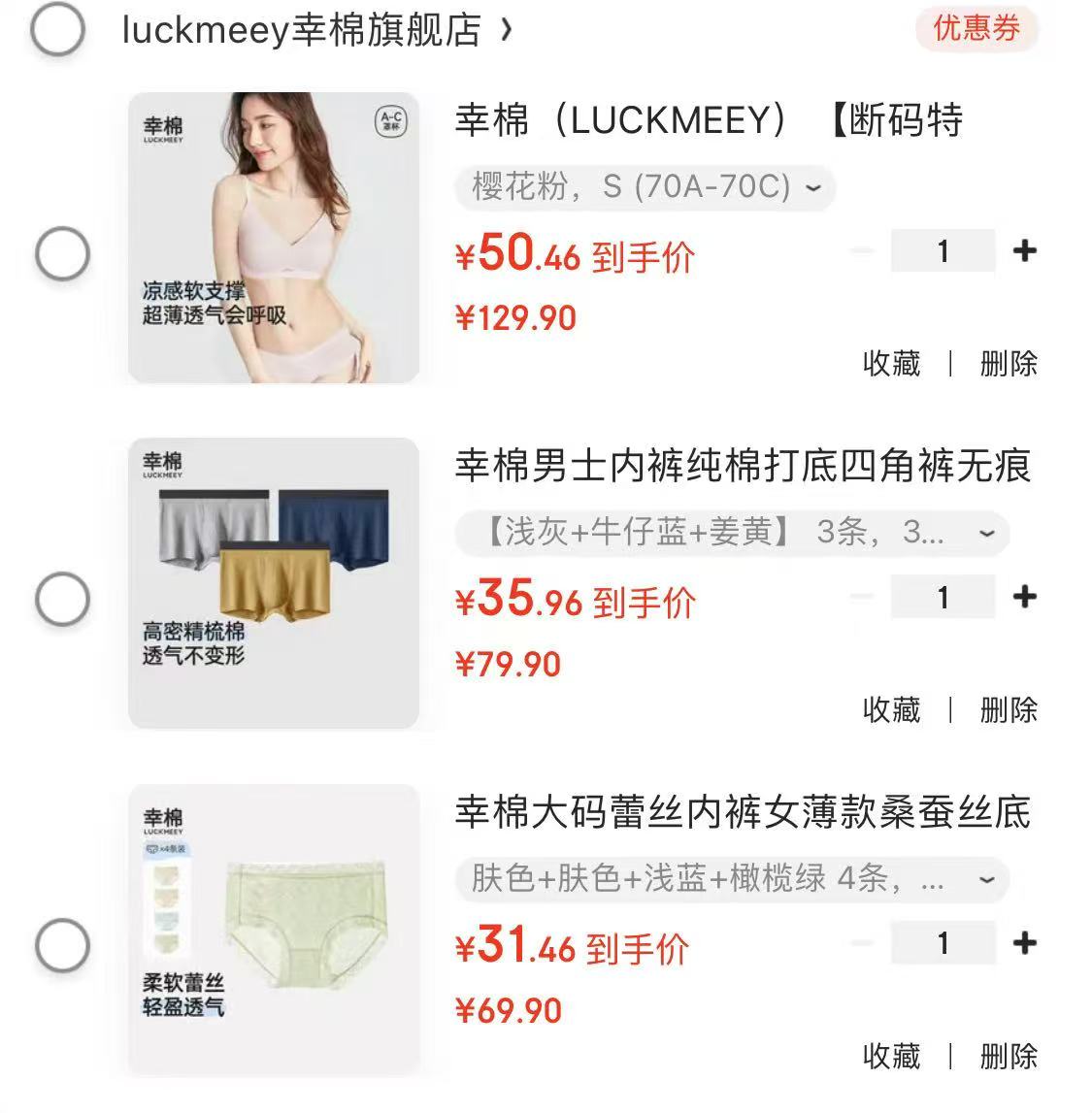Click the minus icon for the men's underwear
The height and width of the screenshot is (1113, 1092).
860,597
